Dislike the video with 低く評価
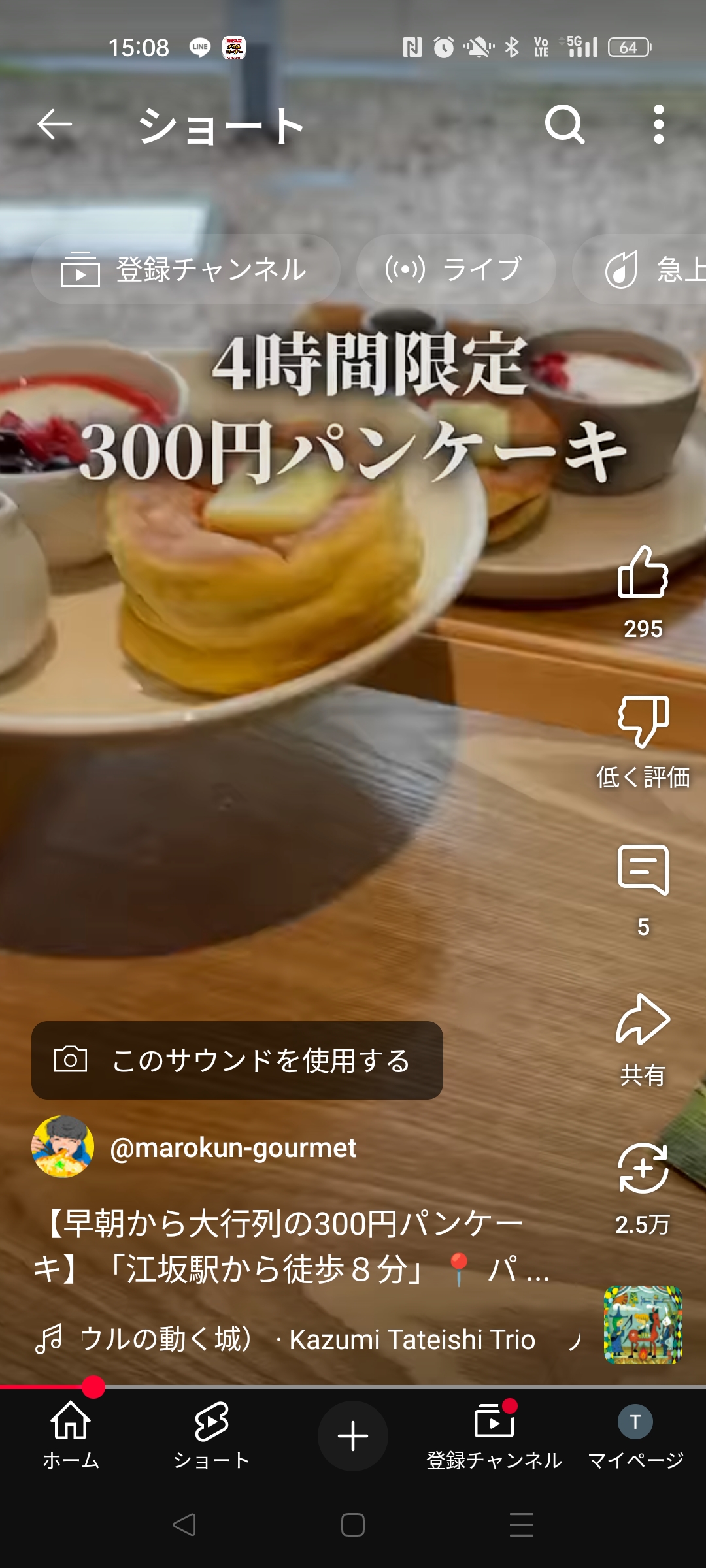The image size is (706, 1568). pyautogui.click(x=643, y=722)
